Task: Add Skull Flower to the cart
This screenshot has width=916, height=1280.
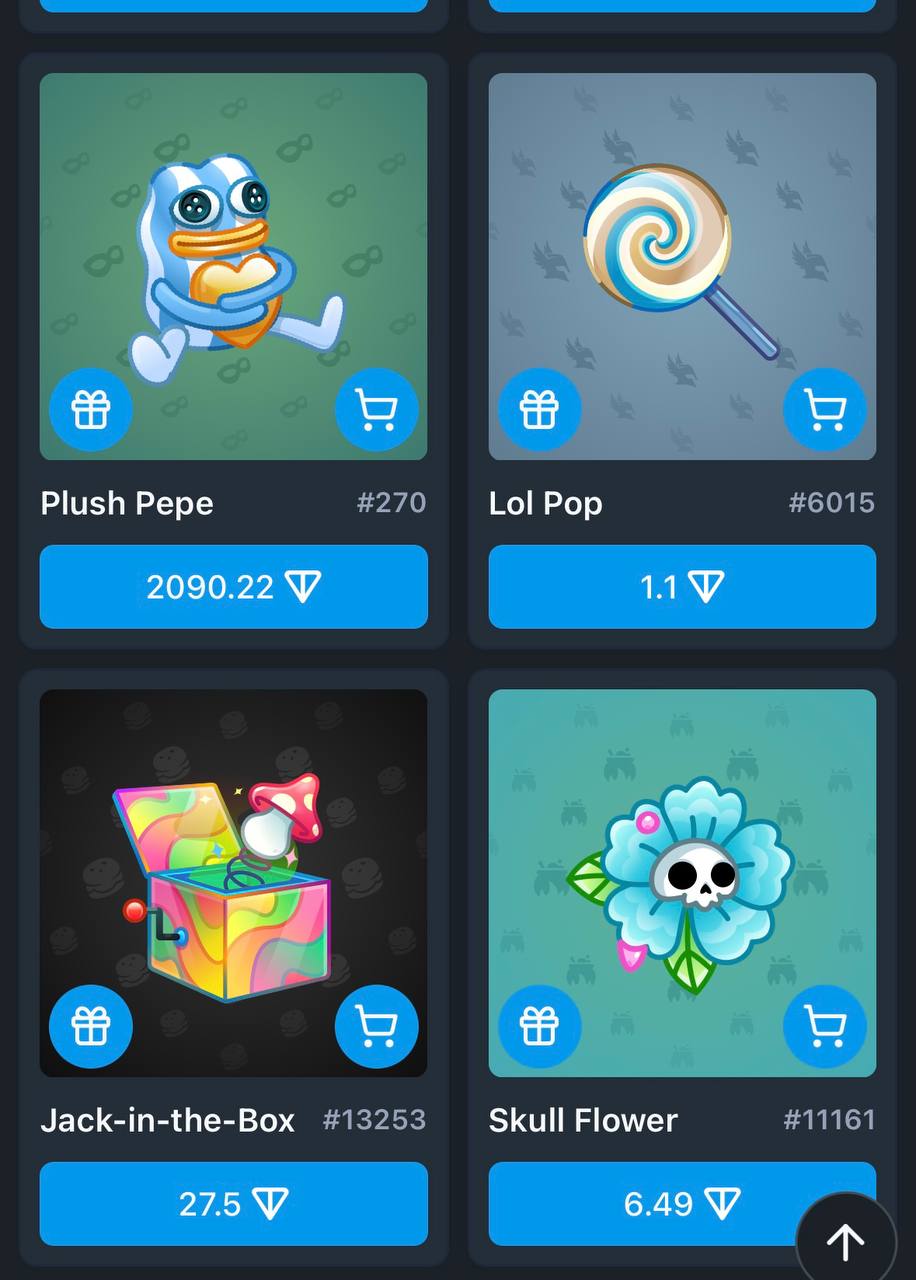Action: coord(825,1026)
